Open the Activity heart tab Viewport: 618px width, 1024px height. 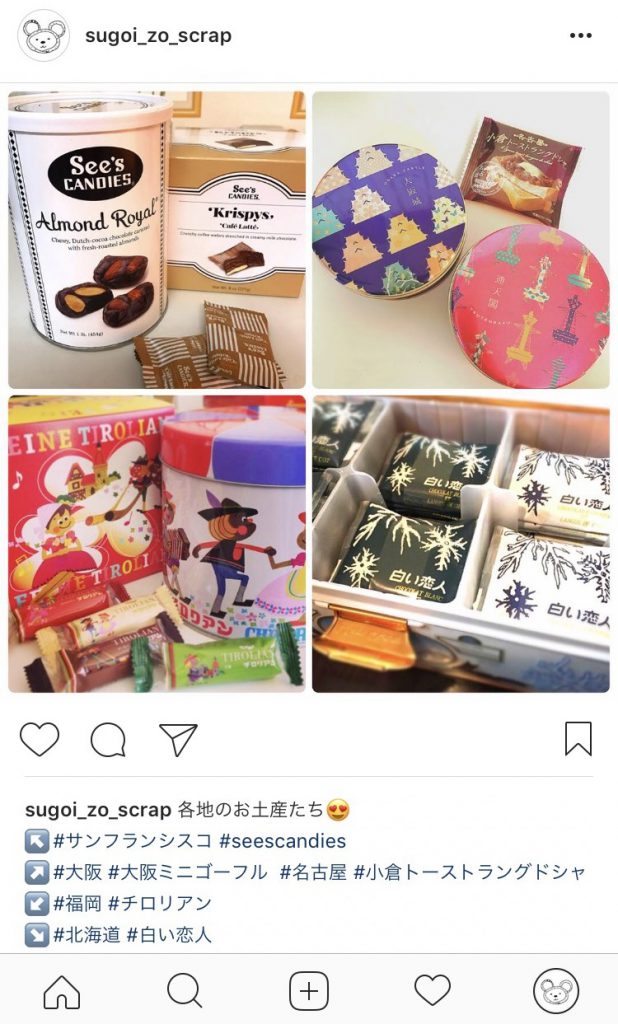(x=432, y=991)
